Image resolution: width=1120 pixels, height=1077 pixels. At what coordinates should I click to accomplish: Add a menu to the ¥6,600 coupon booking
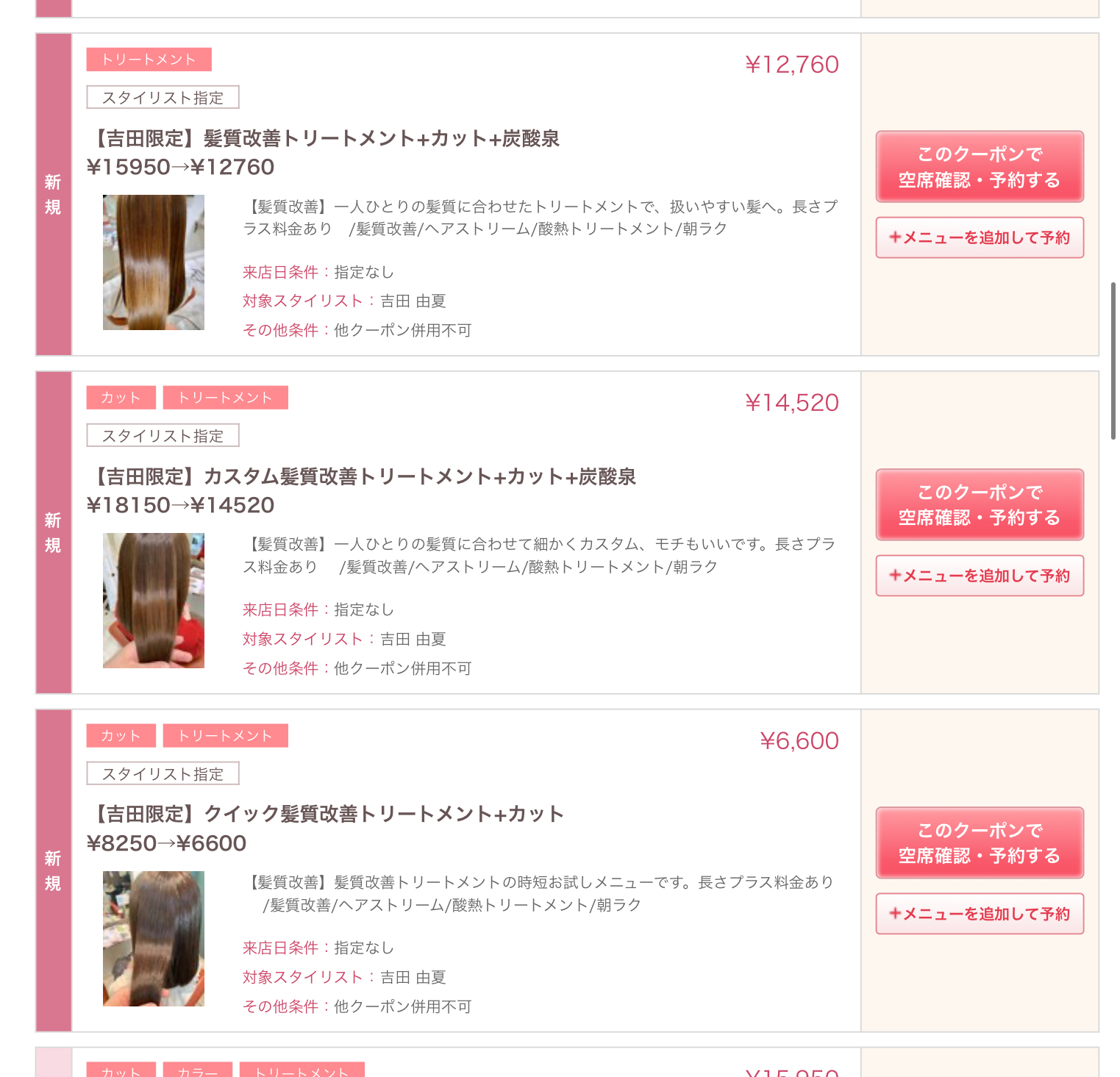[979, 914]
